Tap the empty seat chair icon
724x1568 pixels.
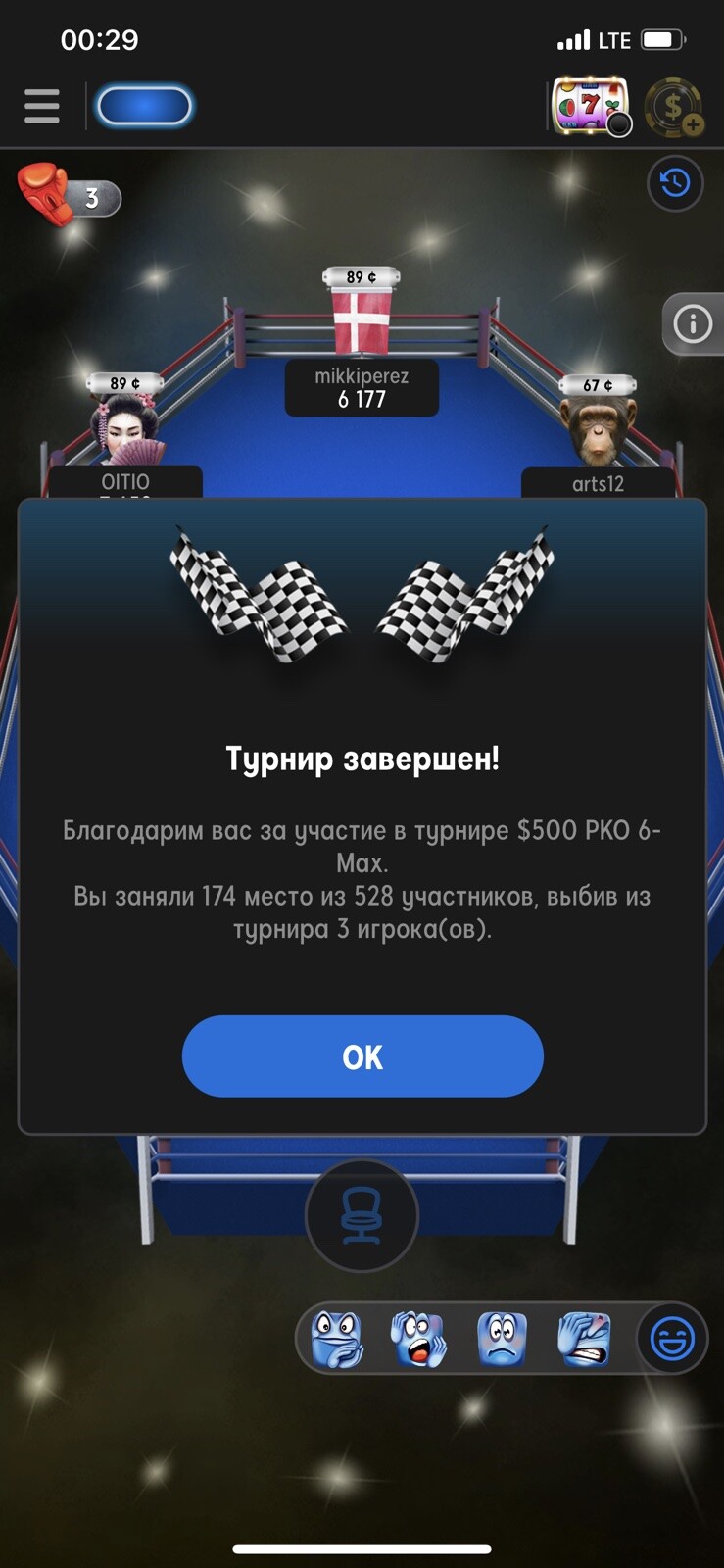click(x=362, y=1215)
